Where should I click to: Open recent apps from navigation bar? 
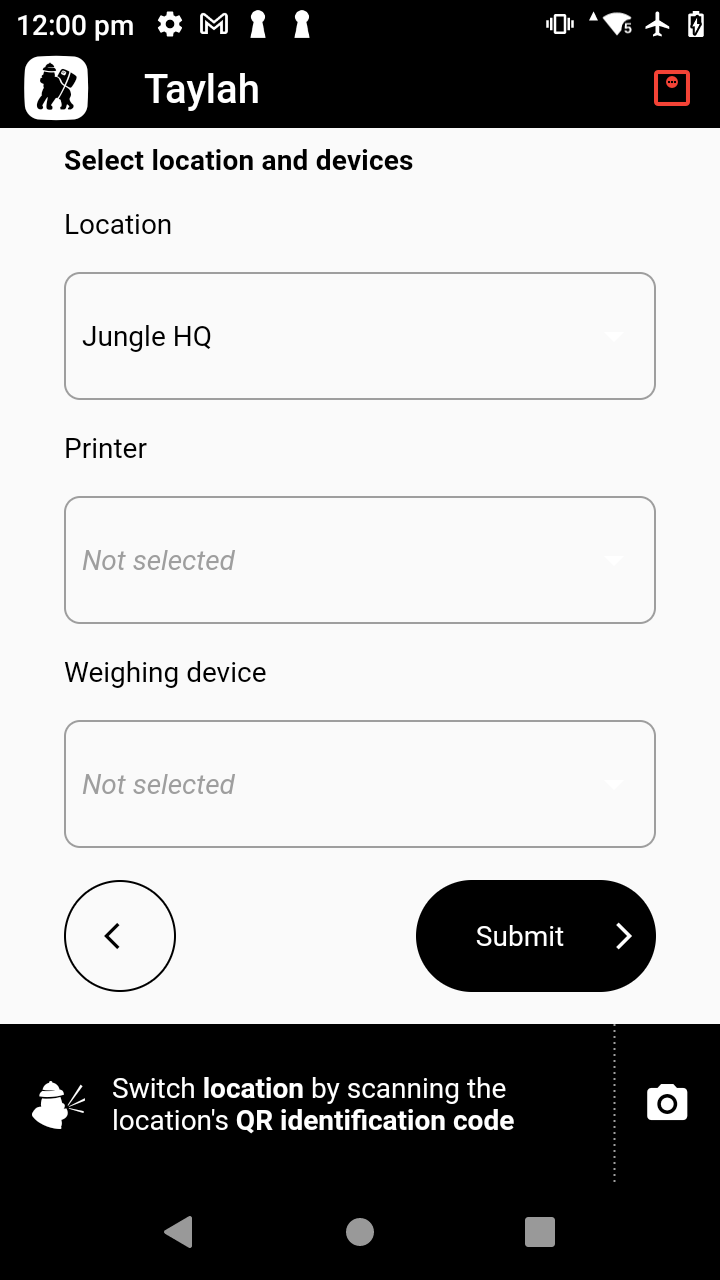[x=540, y=1232]
